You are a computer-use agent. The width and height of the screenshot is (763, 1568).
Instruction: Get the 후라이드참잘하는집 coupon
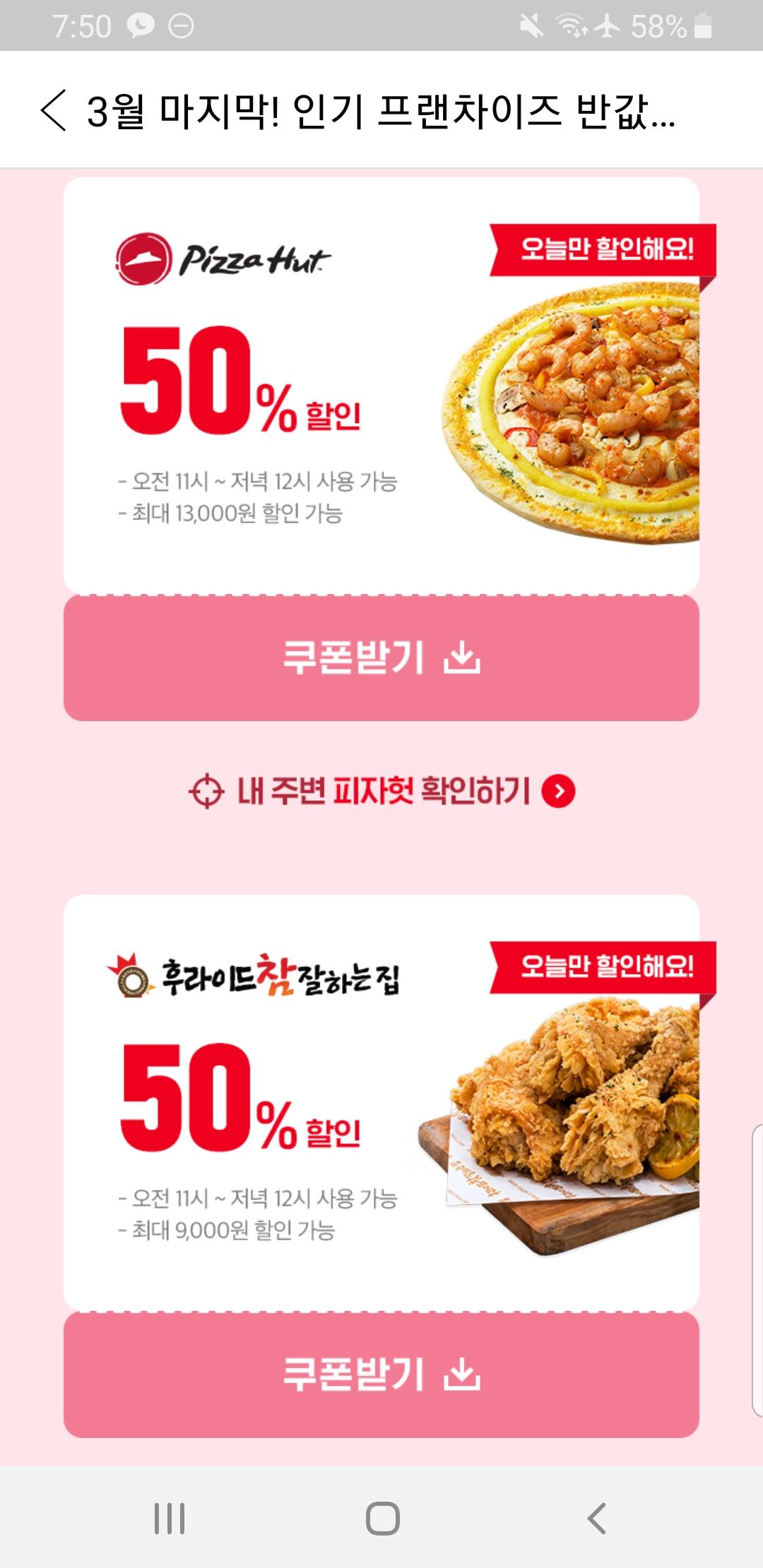point(381,1374)
